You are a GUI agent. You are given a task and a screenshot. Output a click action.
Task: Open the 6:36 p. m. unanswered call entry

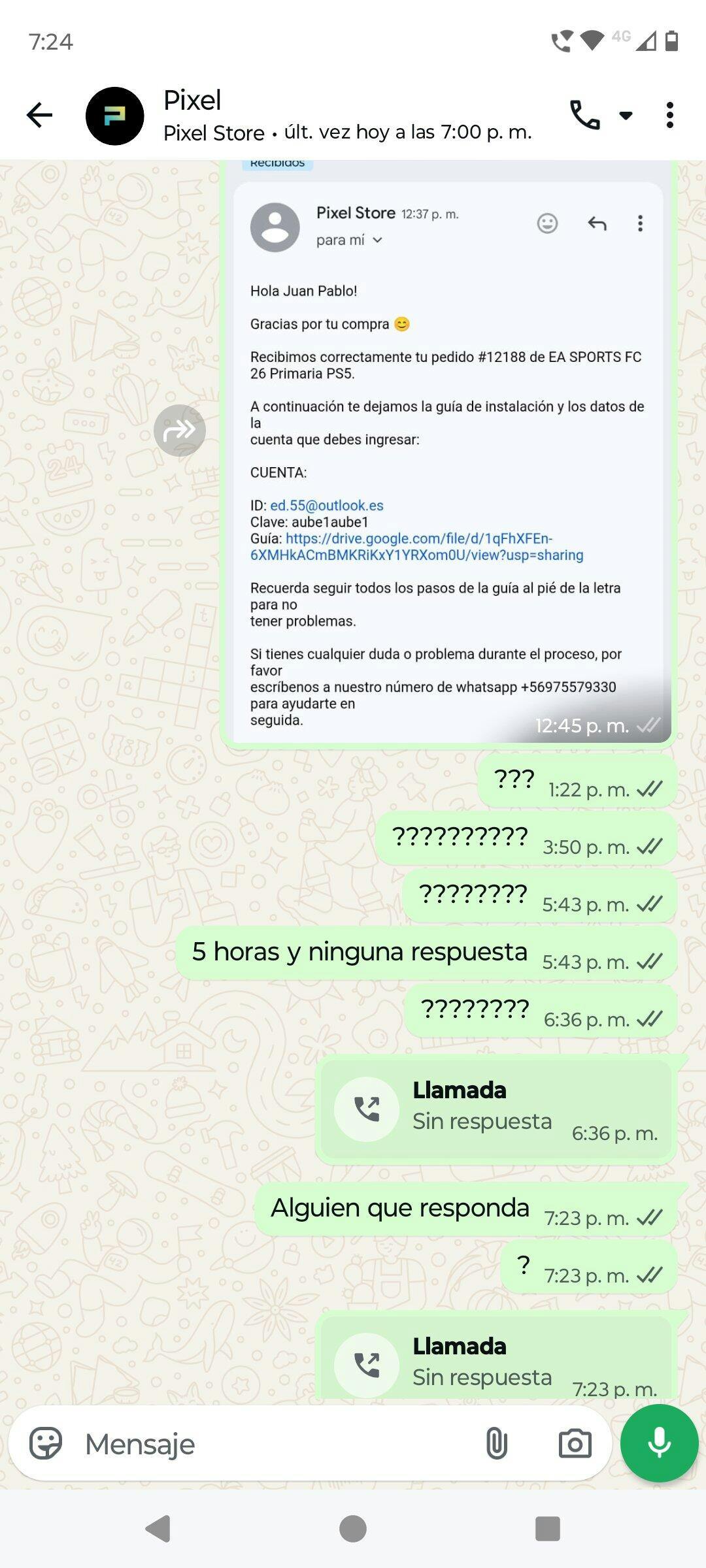click(496, 1109)
